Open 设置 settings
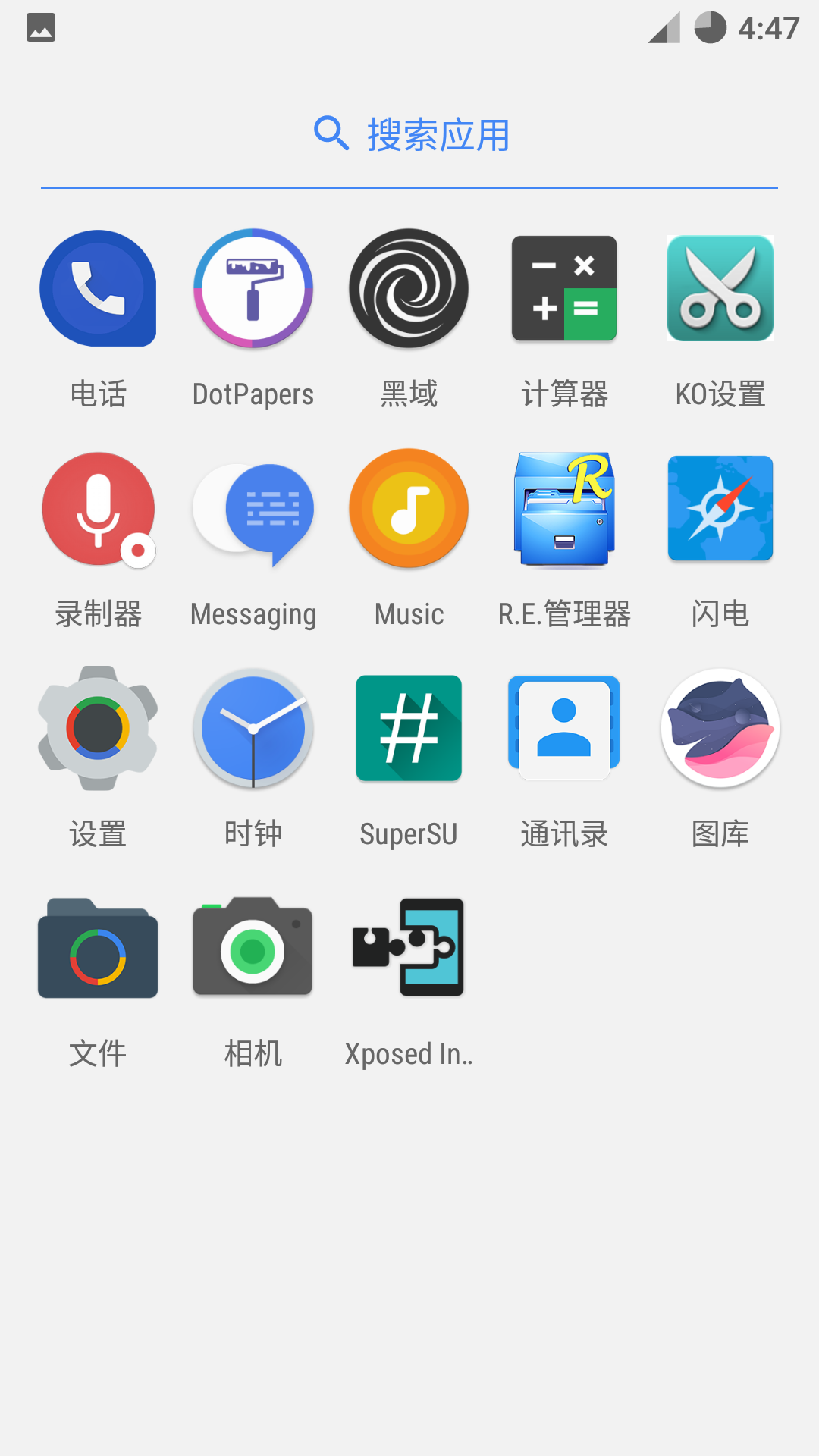The width and height of the screenshot is (819, 1456). 98,728
